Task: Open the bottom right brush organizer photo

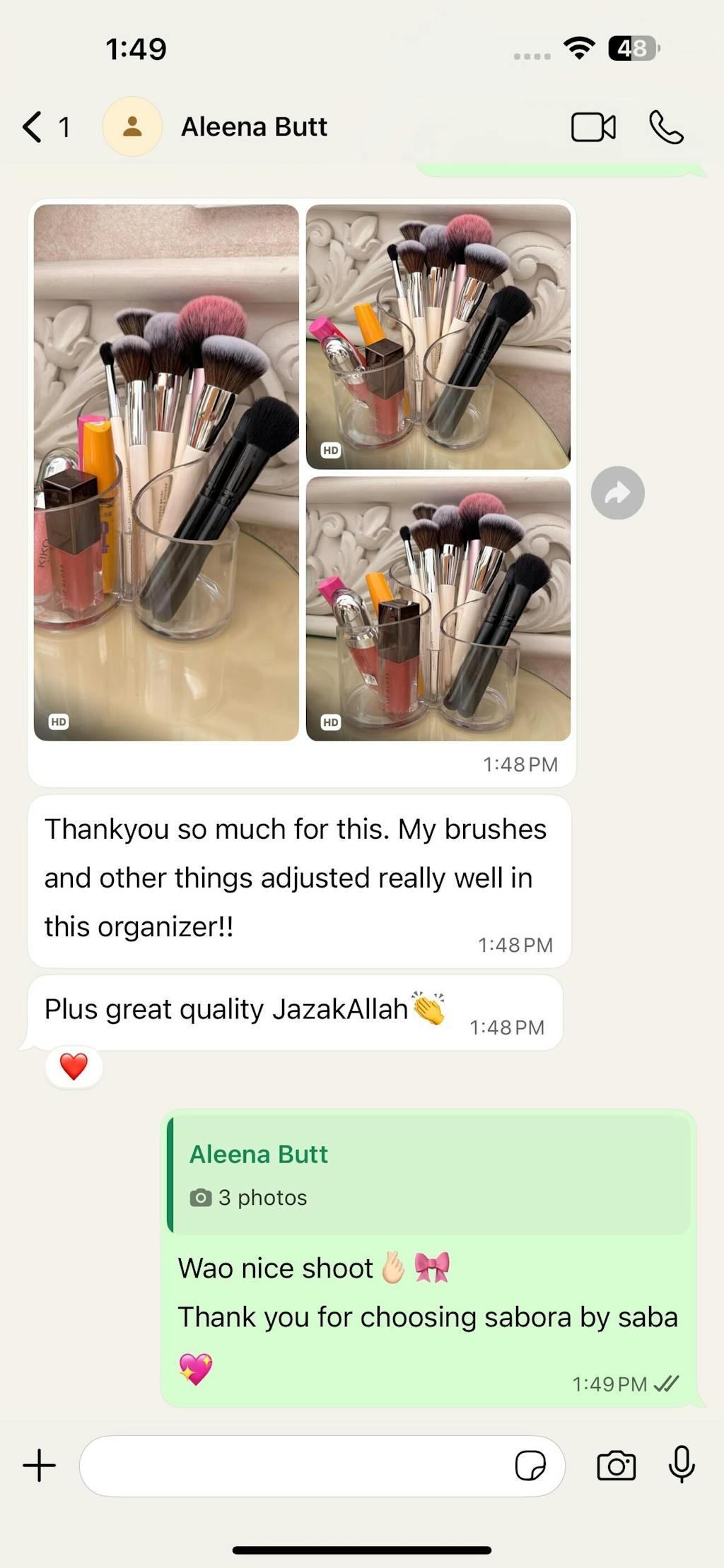Action: click(438, 608)
